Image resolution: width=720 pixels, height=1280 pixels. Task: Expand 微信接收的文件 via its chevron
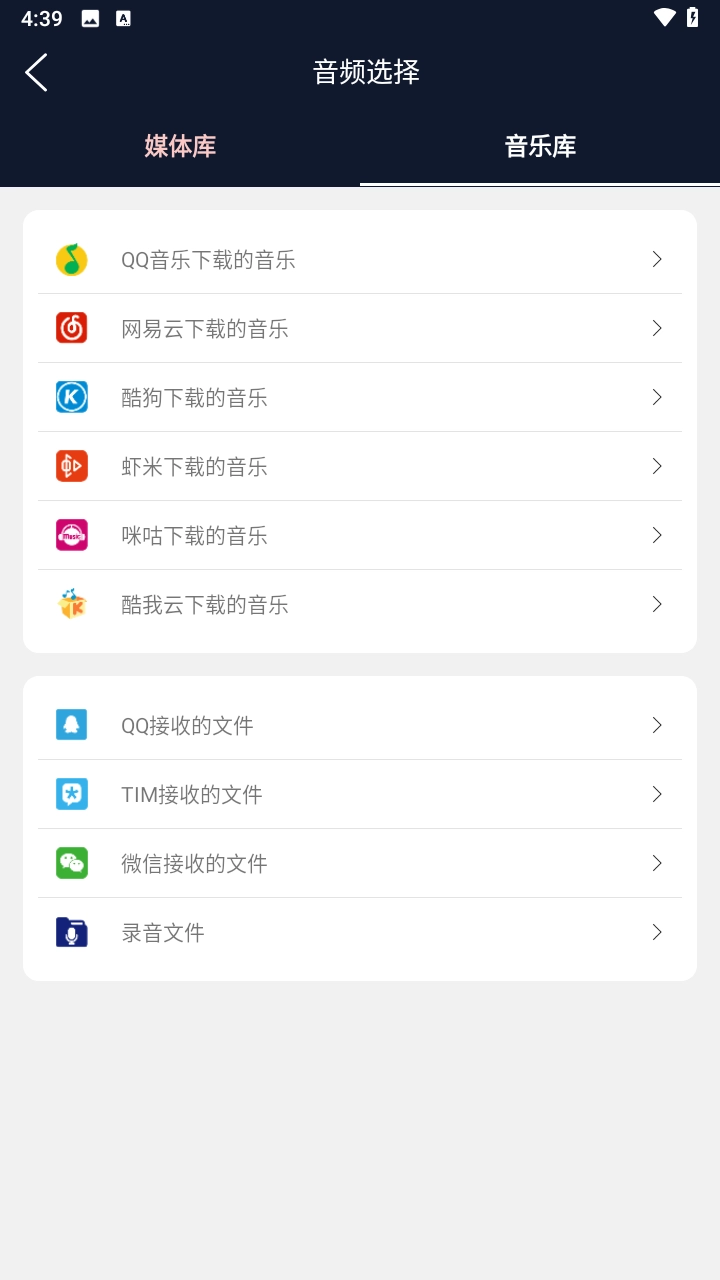coord(657,863)
